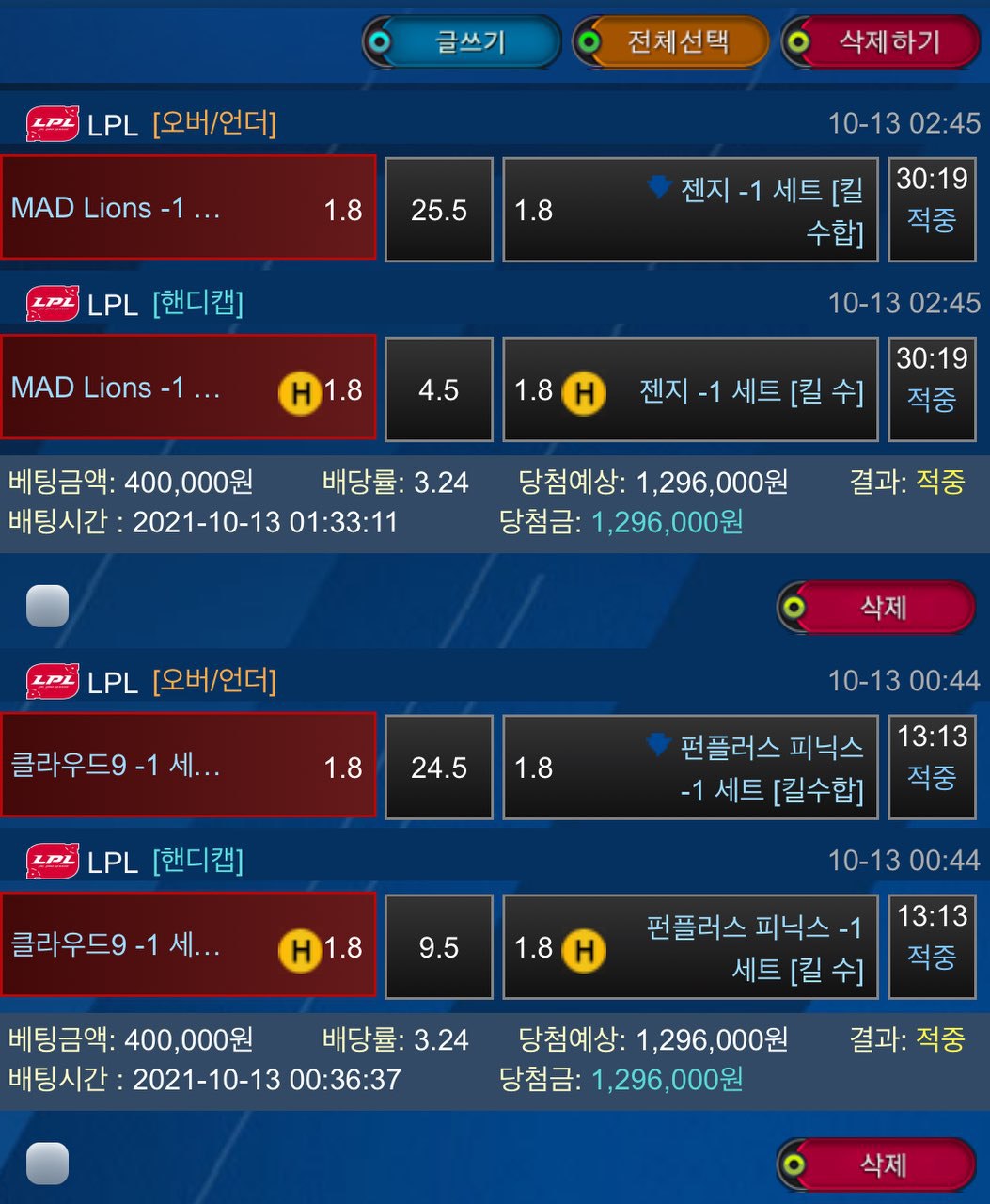The image size is (990, 1204).
Task: Tick the checkbox under the 00:36:37 bet
Action: pyautogui.click(x=48, y=1164)
